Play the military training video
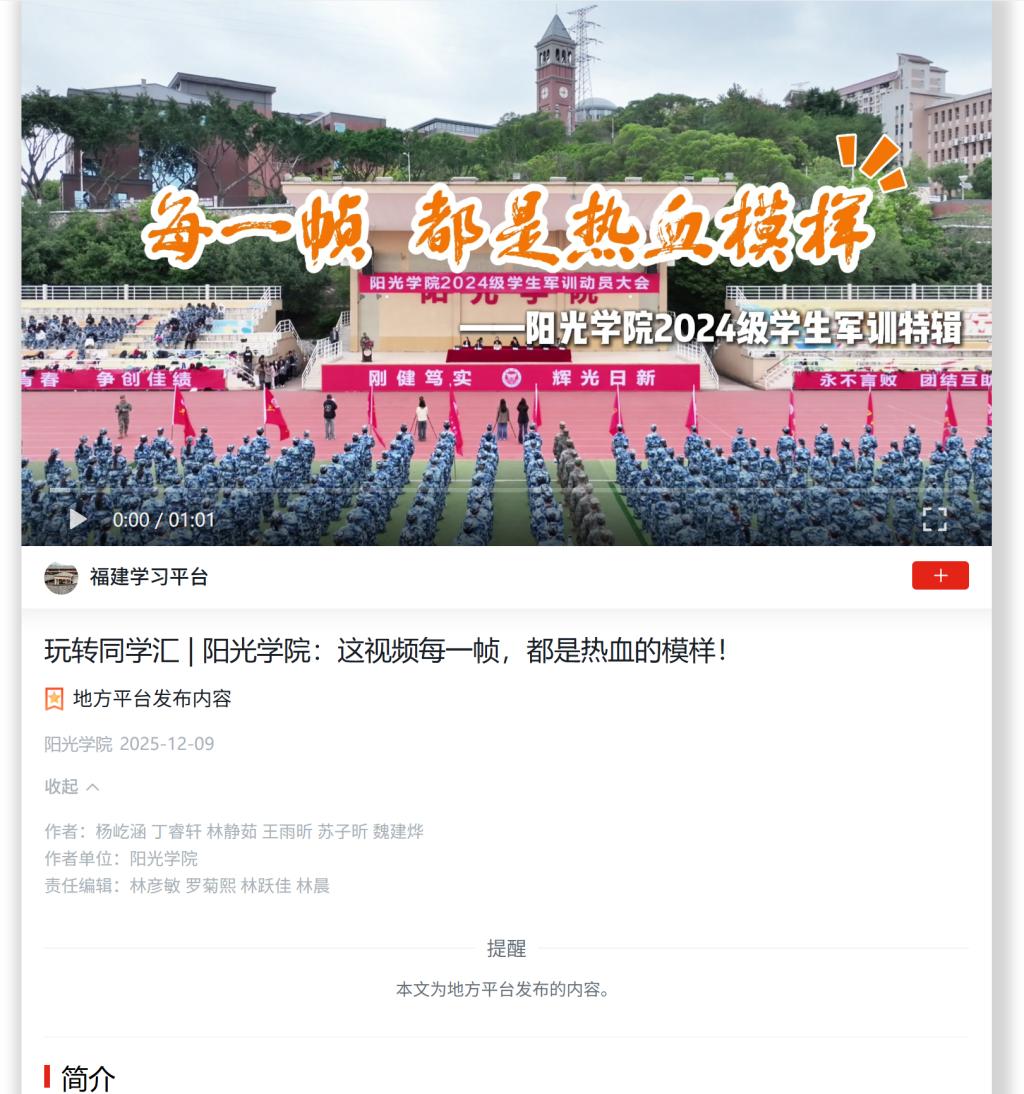The image size is (1024, 1094). click(77, 519)
